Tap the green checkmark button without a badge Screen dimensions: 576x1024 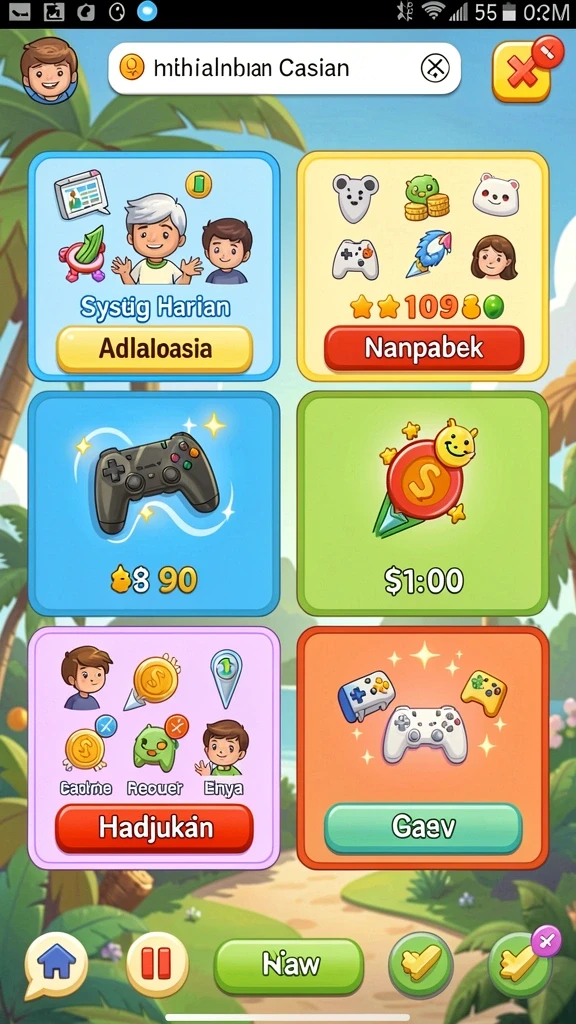pyautogui.click(x=421, y=965)
